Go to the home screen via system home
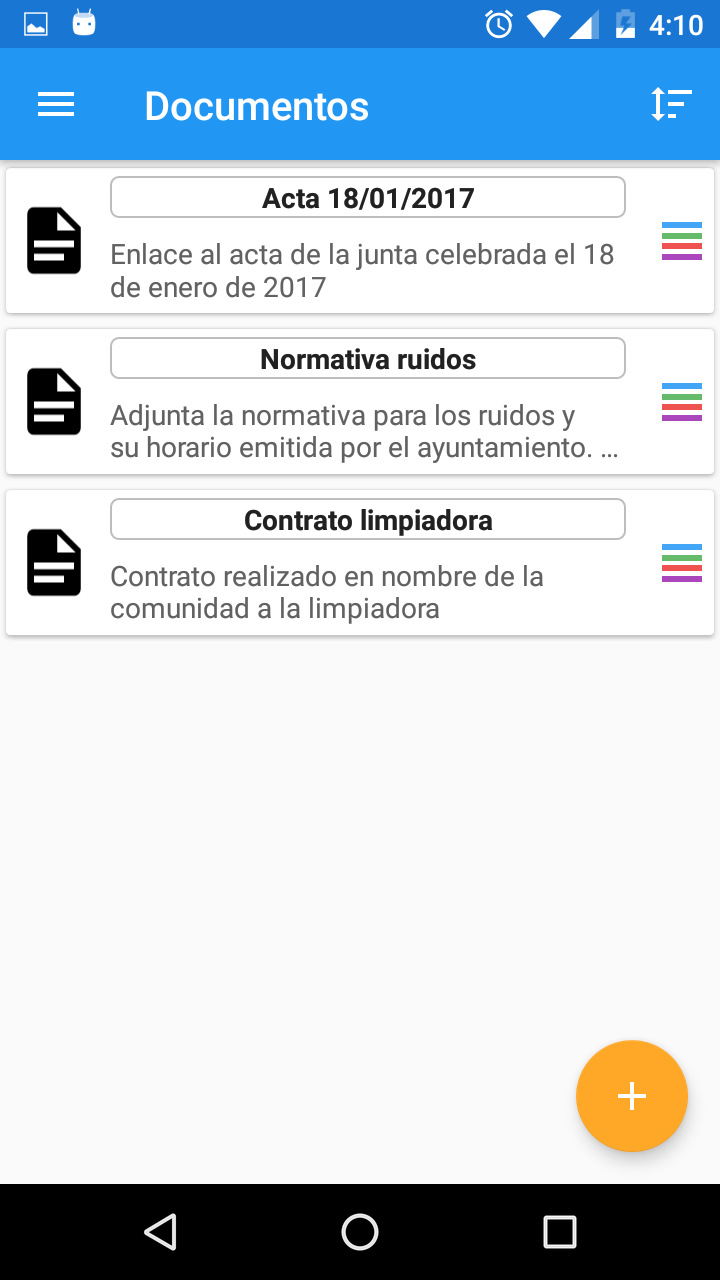 click(x=360, y=1232)
